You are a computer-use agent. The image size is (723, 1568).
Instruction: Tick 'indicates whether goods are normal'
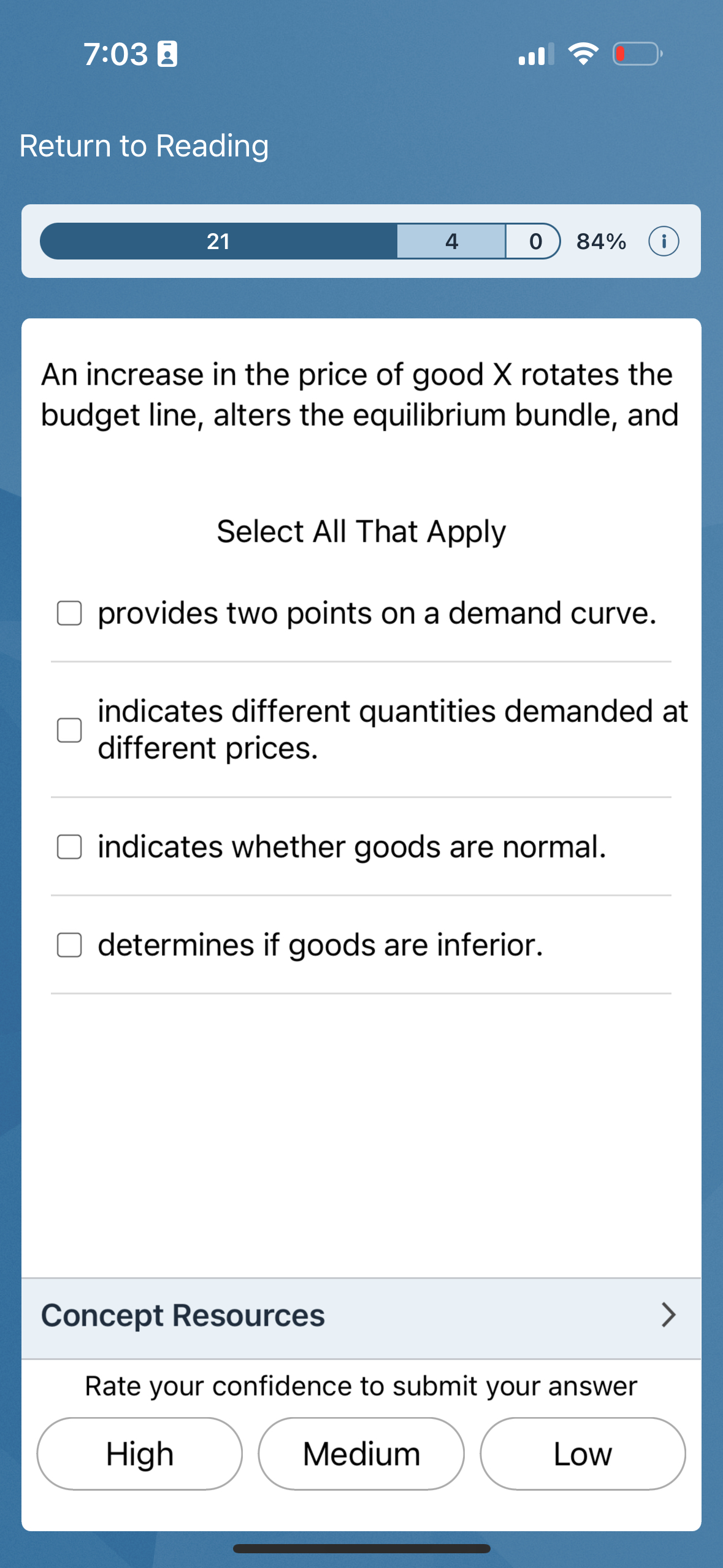(69, 847)
